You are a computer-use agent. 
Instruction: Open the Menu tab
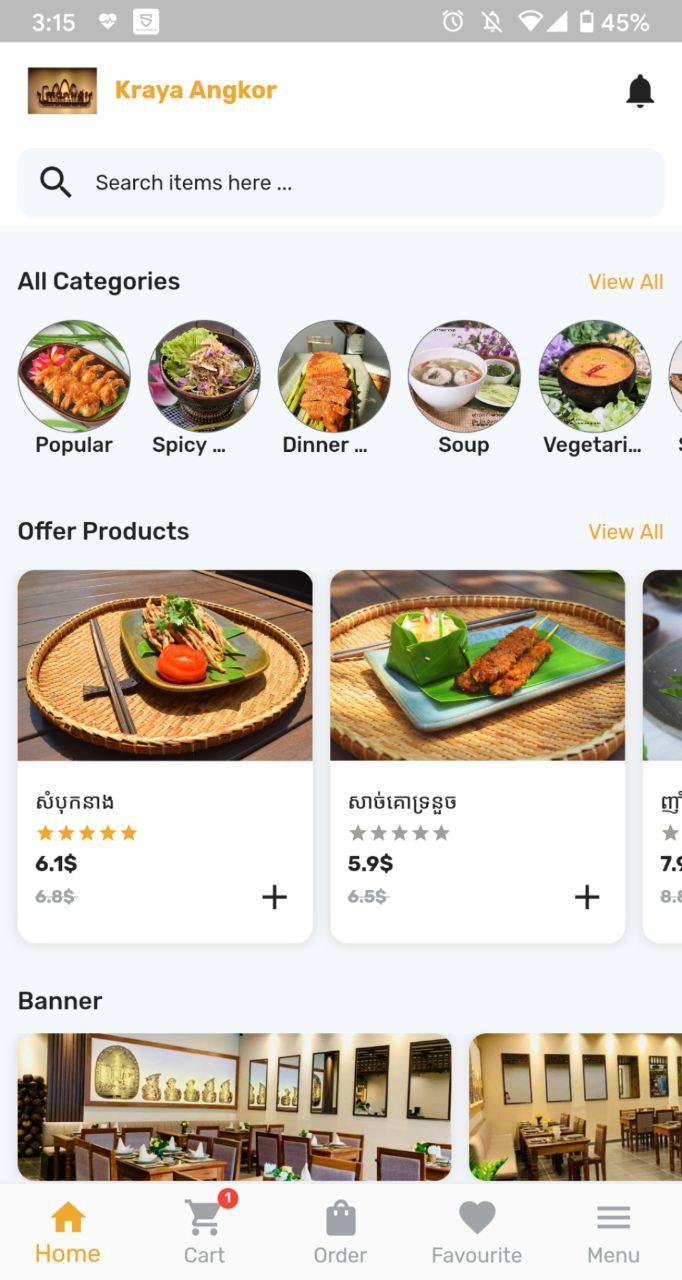coord(613,1232)
